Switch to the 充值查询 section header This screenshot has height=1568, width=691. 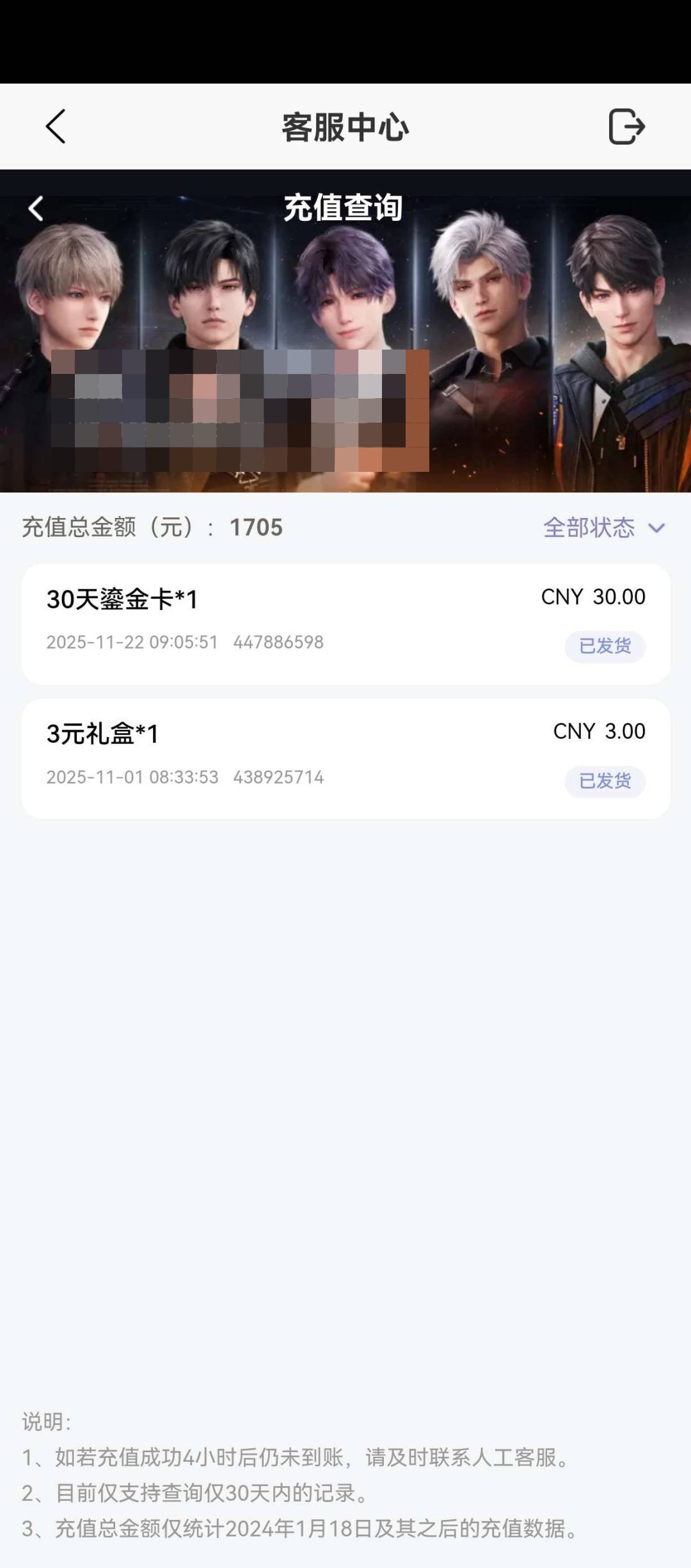tap(345, 208)
